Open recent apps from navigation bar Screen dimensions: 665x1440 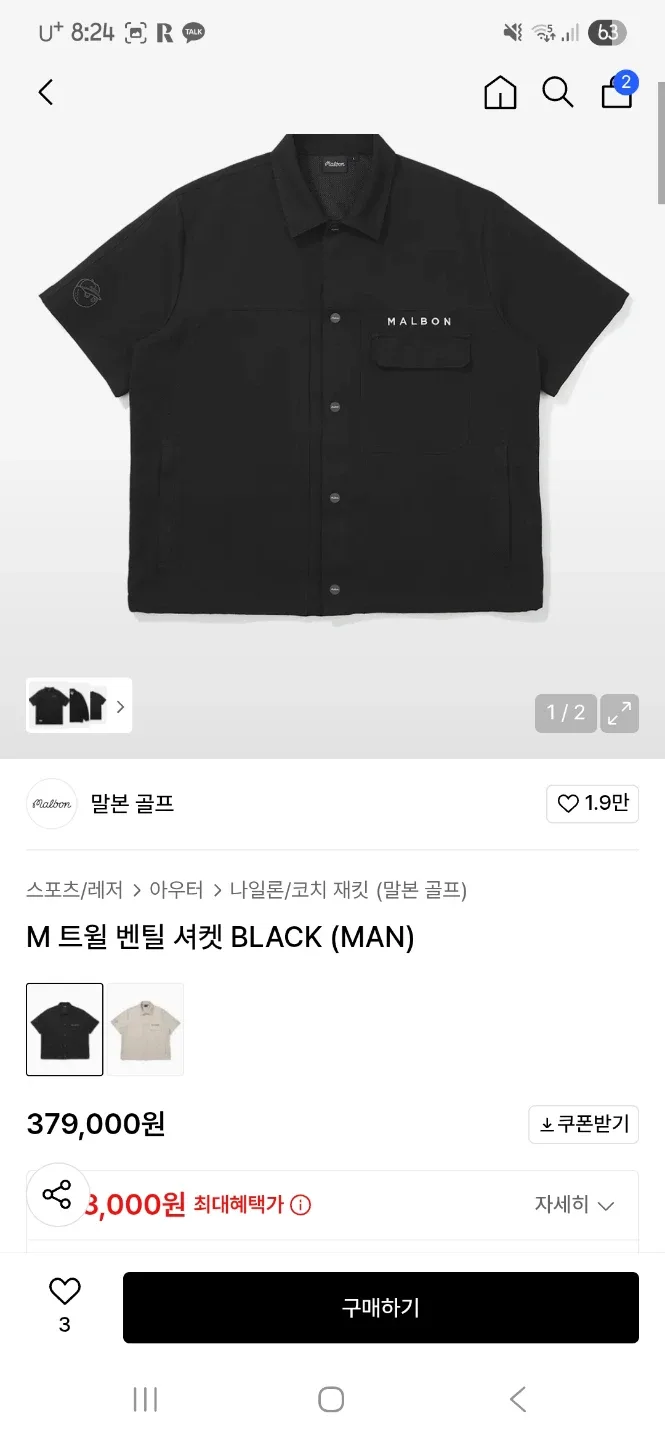point(146,1400)
